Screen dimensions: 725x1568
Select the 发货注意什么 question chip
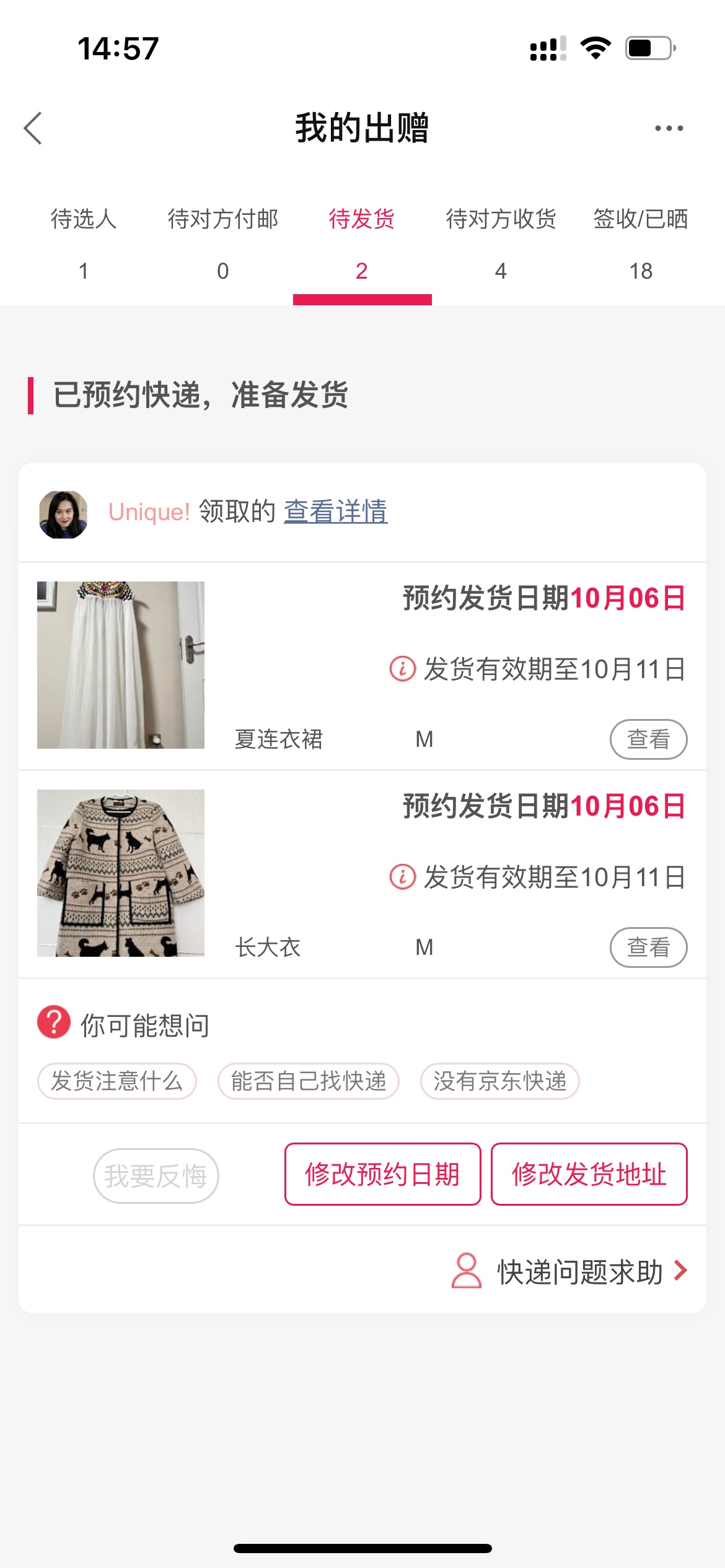tap(117, 1081)
